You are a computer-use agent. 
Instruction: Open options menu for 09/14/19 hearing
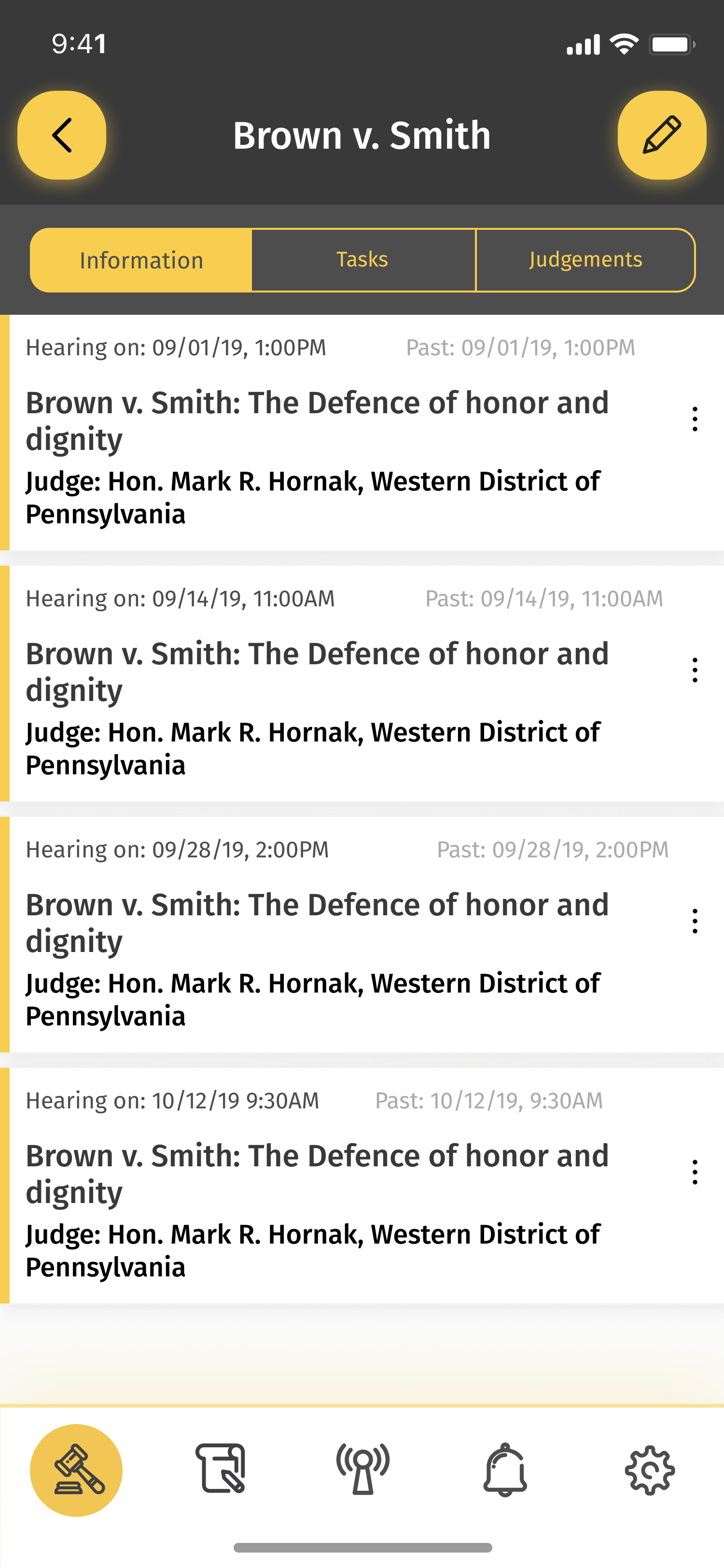[x=694, y=671]
